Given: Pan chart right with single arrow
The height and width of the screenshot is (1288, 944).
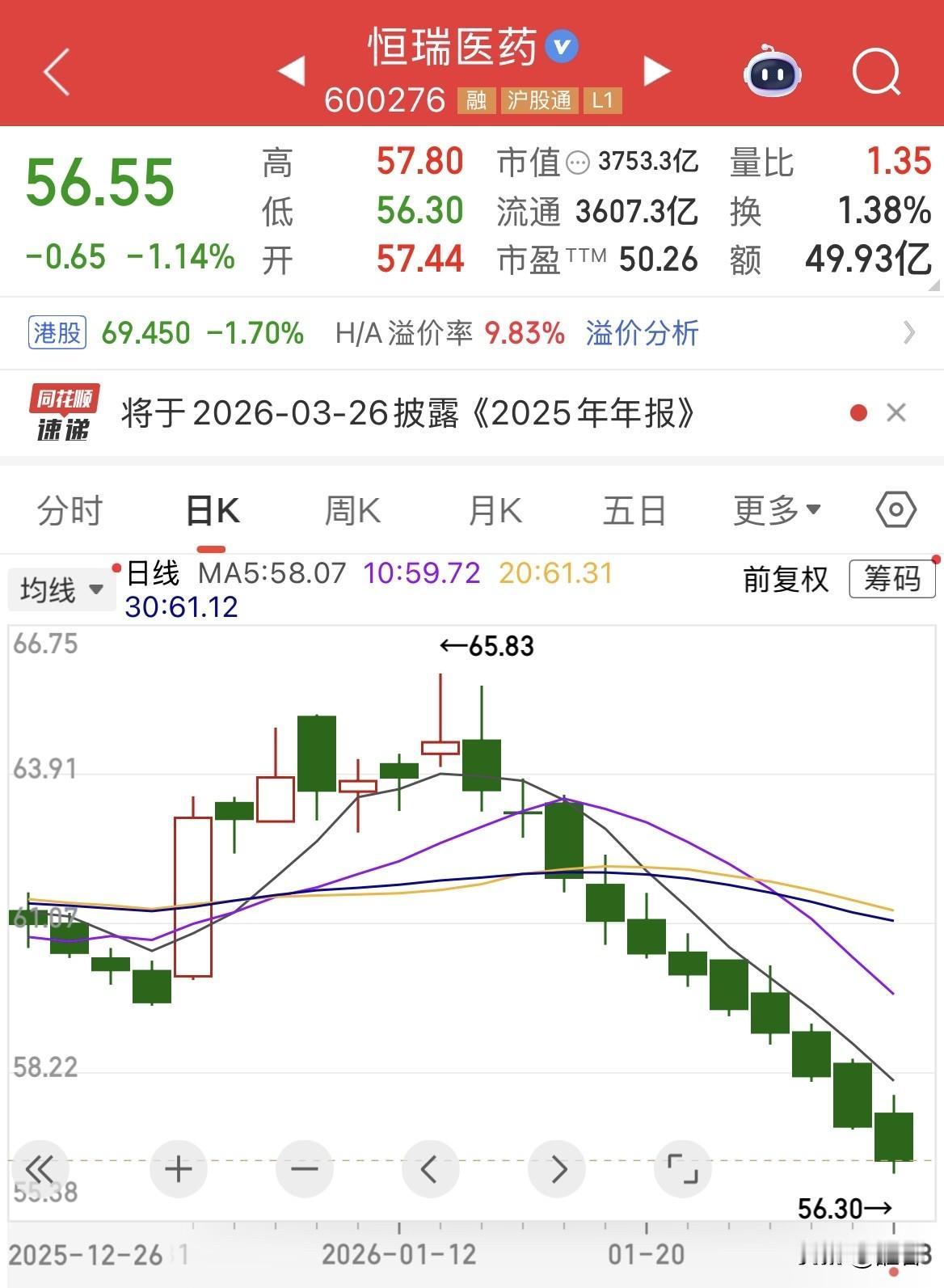Looking at the screenshot, I should coord(557,1168).
